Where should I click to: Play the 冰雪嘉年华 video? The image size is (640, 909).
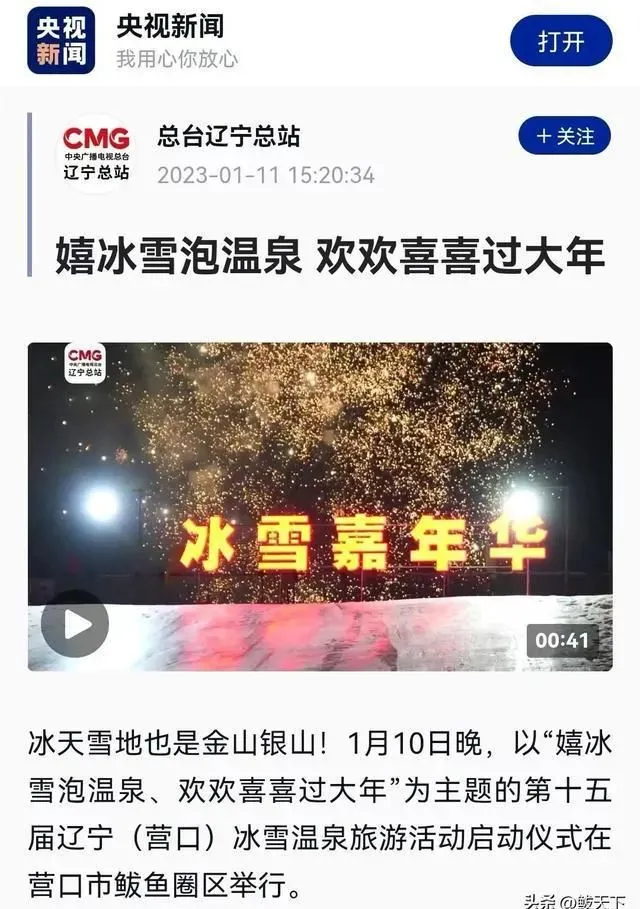pos(75,624)
